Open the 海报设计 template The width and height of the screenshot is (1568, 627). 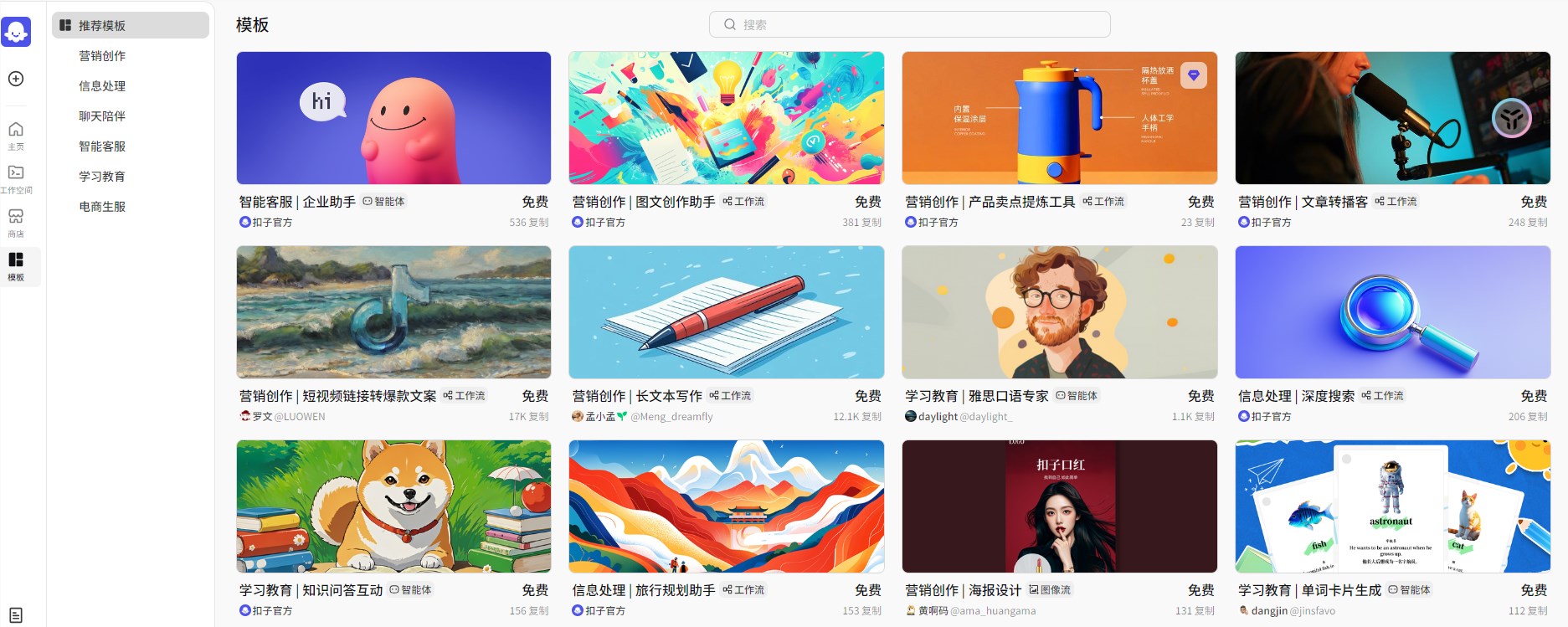[x=1059, y=506]
